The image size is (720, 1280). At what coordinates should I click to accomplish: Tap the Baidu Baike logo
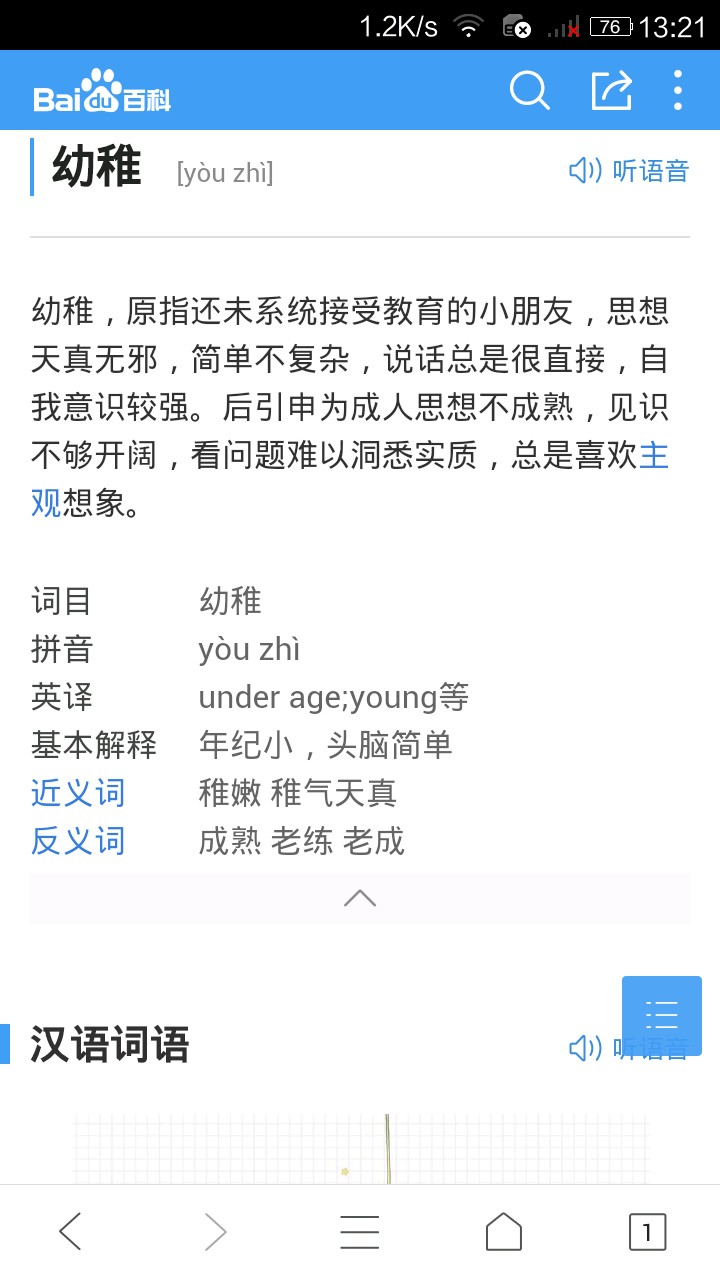click(102, 91)
